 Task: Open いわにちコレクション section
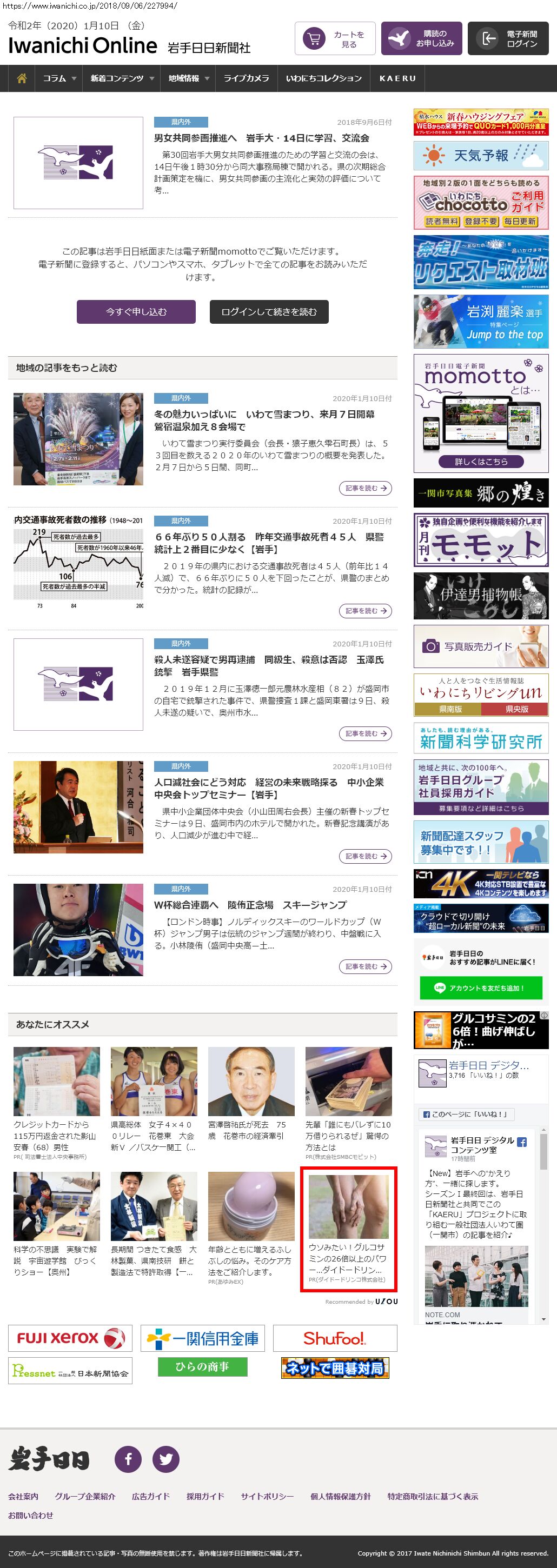[324, 78]
